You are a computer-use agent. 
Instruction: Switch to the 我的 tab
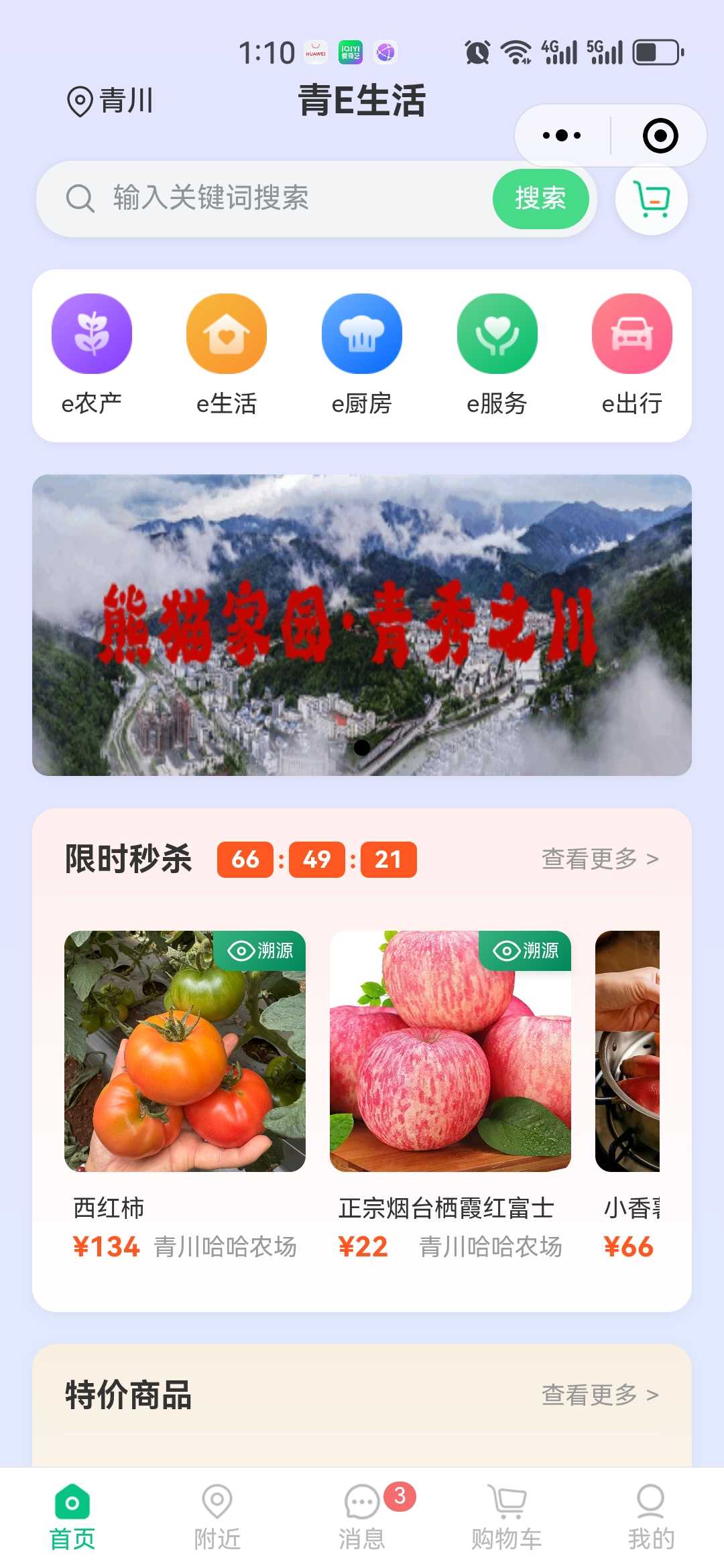pos(650,1517)
